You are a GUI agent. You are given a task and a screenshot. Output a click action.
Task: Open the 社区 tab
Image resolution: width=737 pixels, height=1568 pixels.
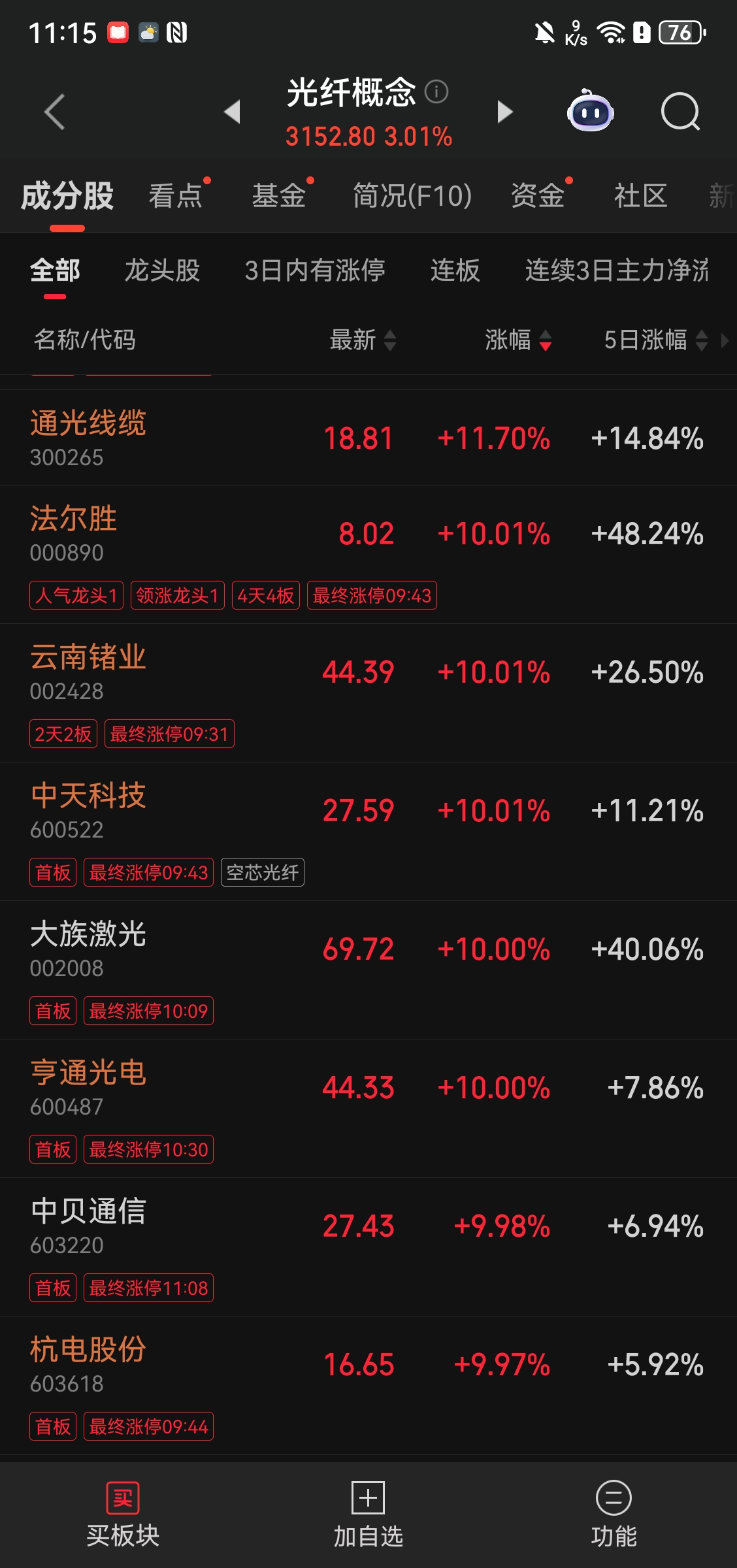640,196
